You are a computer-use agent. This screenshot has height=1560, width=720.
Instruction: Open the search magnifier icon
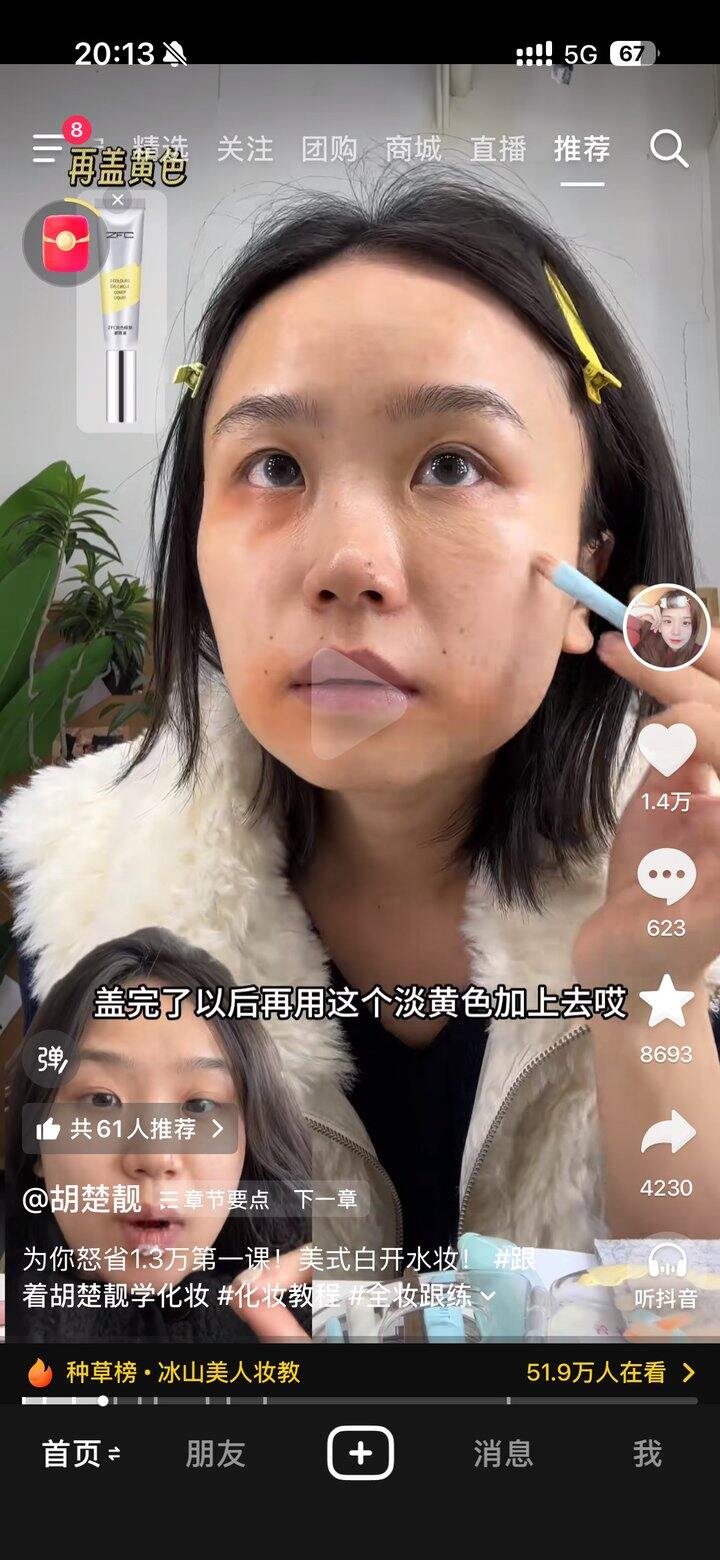pyautogui.click(x=669, y=149)
